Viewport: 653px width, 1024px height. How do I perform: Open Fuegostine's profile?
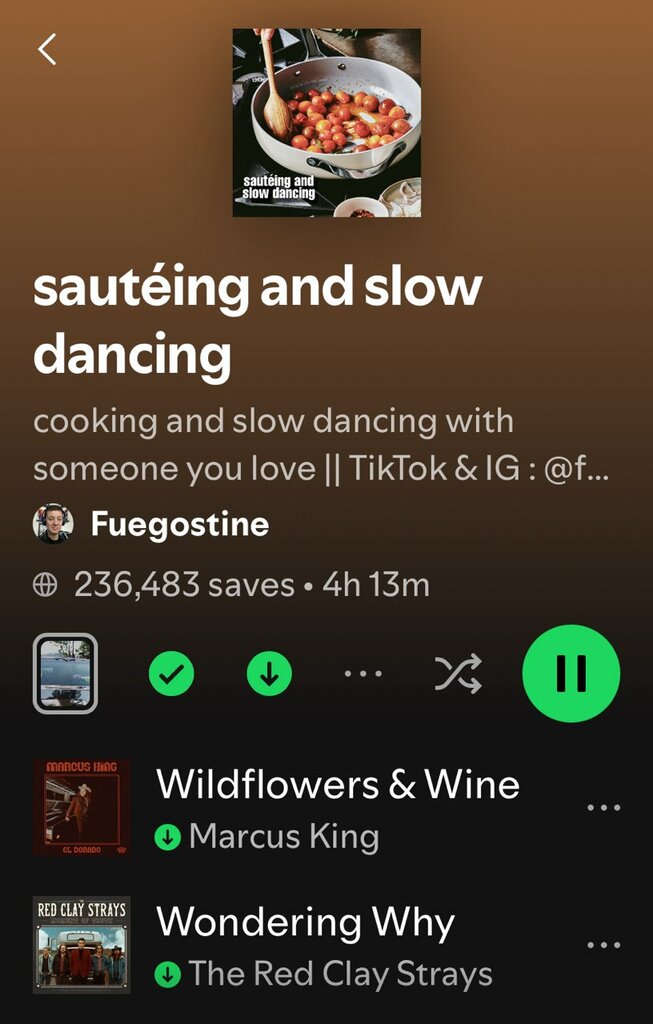coord(180,524)
